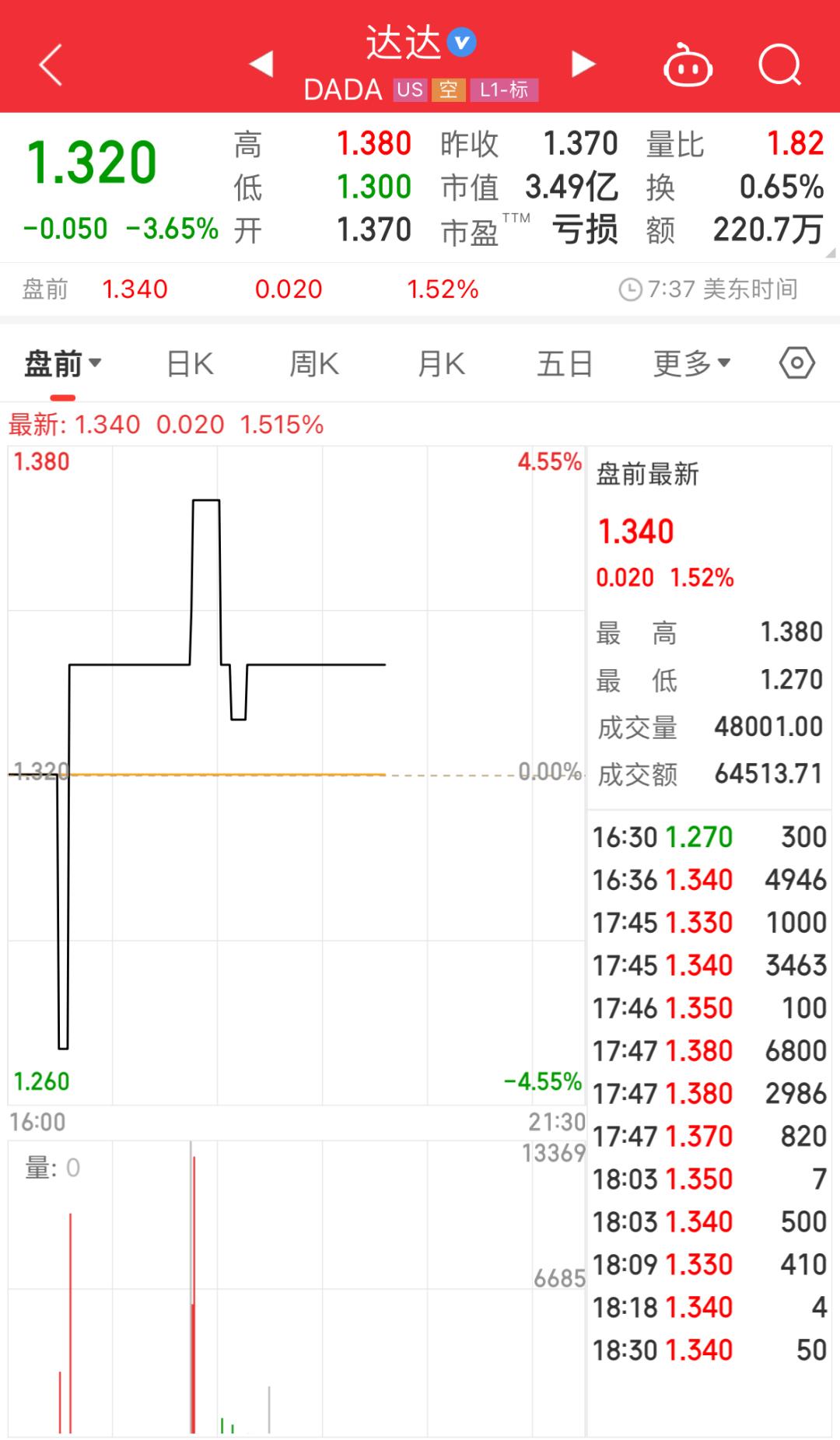840x1440 pixels.
Task: Expand the quote details corner arrow
Action: tap(830, 253)
